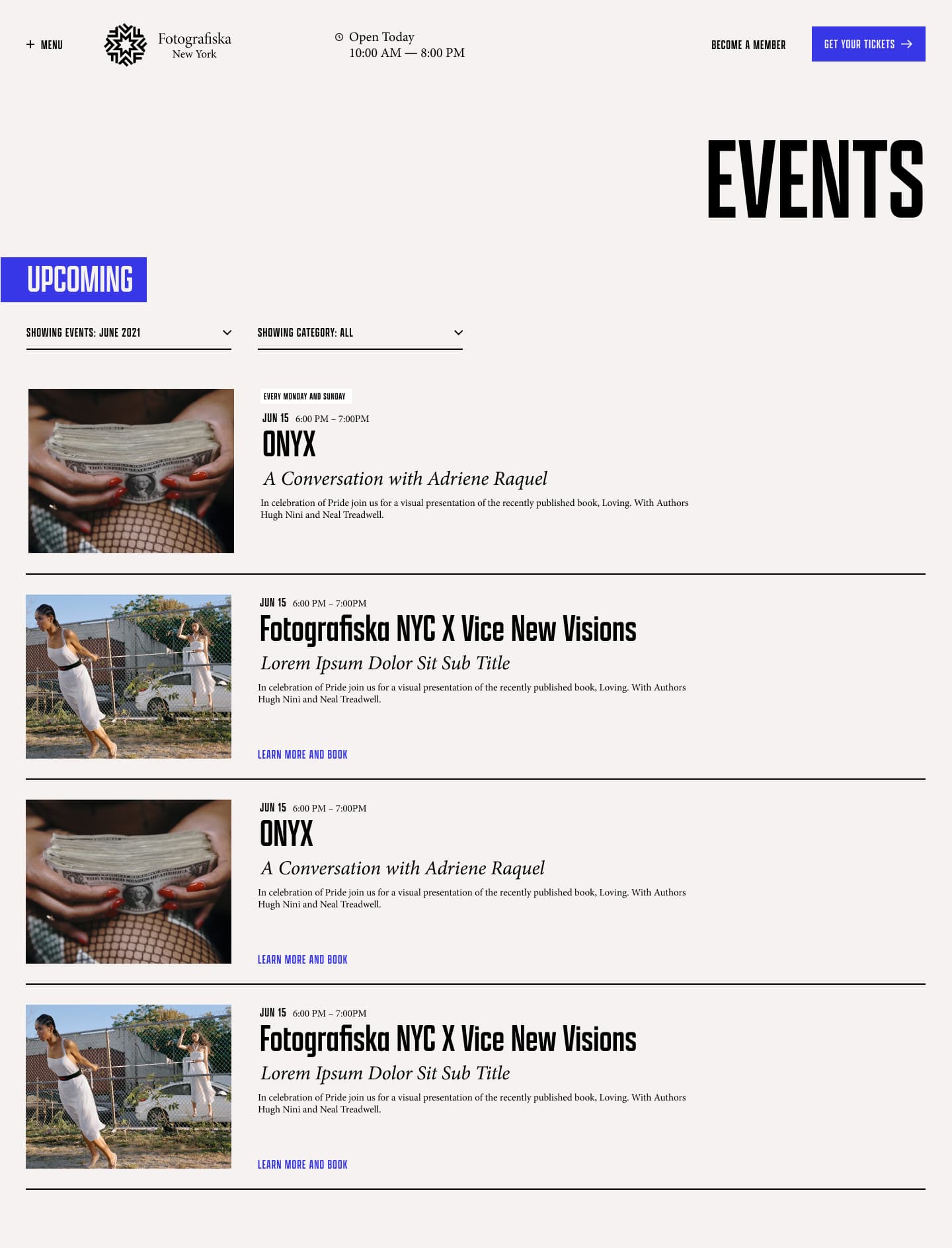The height and width of the screenshot is (1248, 952).
Task: Switch to the Upcoming events tab
Action: [x=79, y=280]
